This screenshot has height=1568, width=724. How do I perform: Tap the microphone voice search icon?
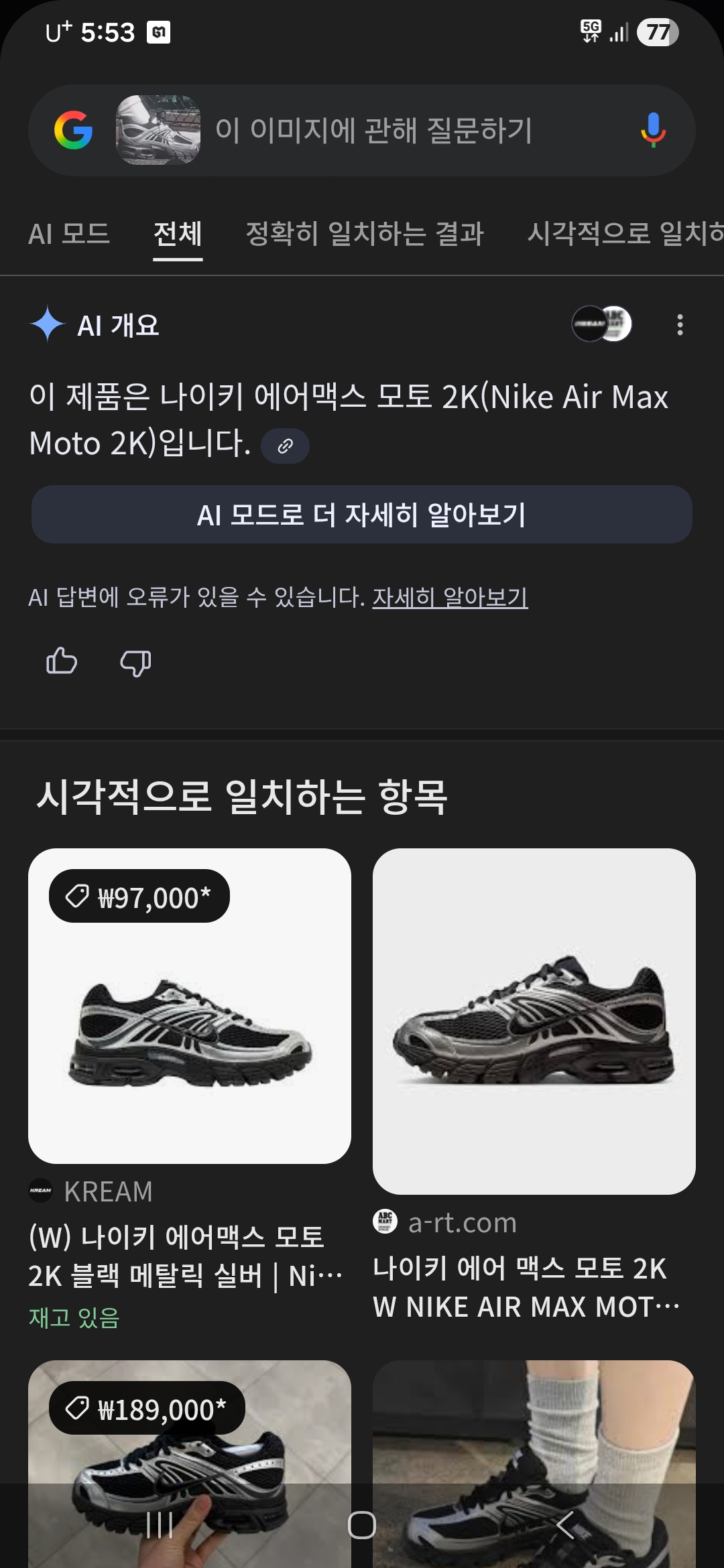pos(653,130)
